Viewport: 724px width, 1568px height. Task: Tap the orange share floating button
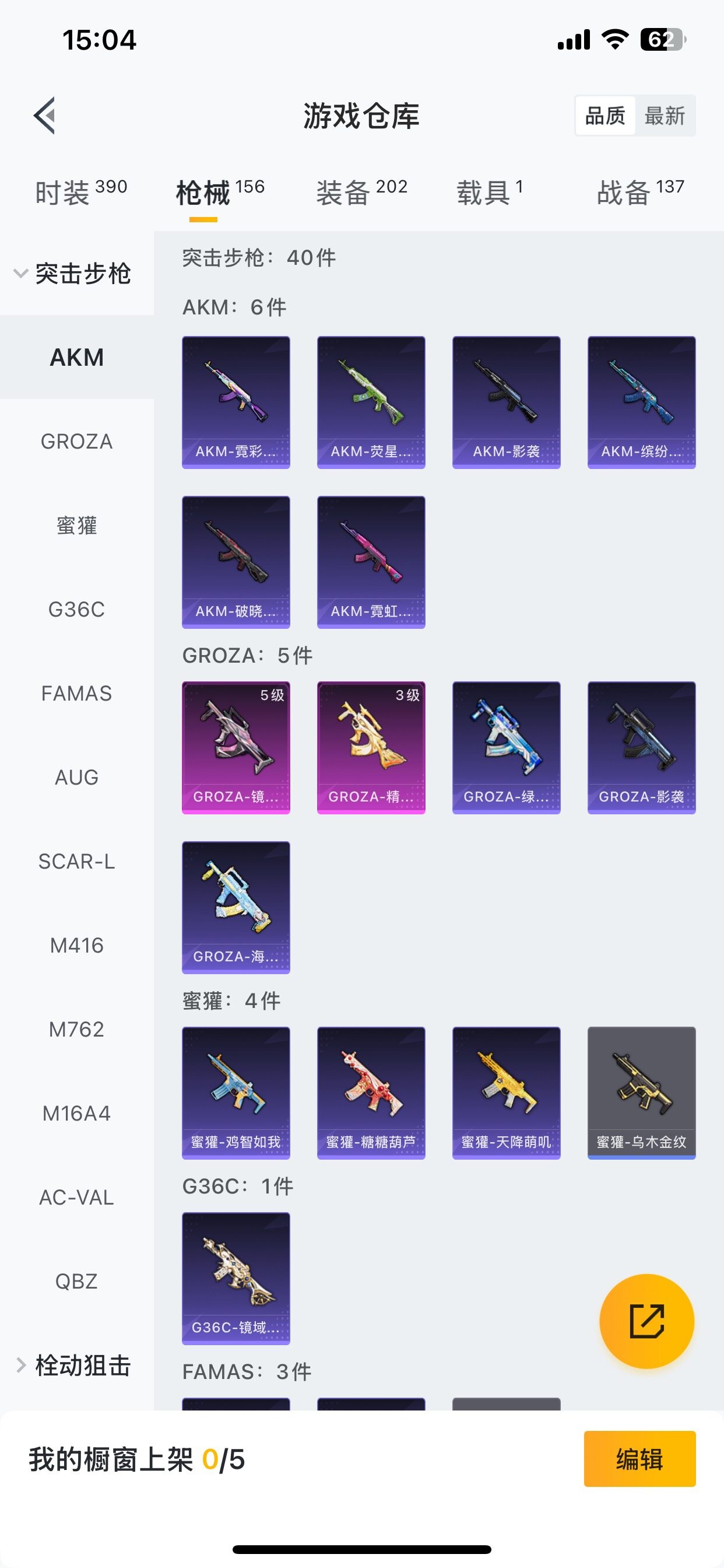[x=646, y=1321]
